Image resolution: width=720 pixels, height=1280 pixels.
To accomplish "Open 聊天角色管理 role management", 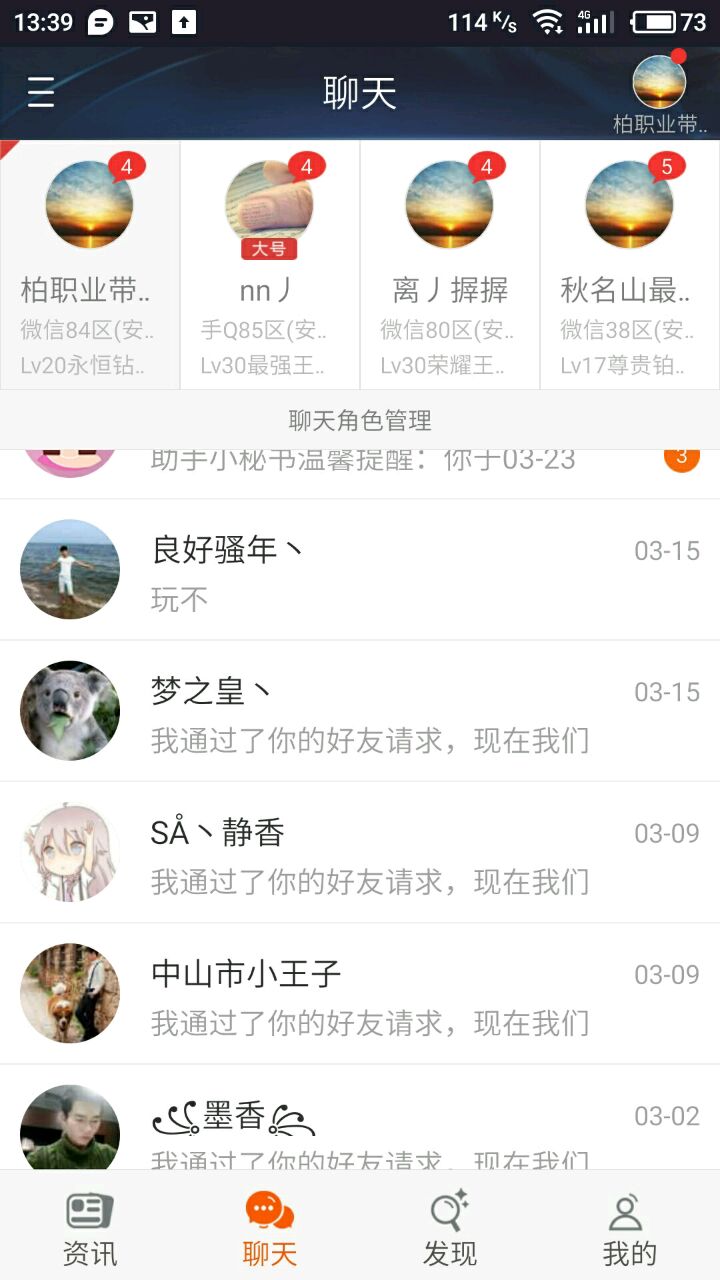I will coord(360,420).
